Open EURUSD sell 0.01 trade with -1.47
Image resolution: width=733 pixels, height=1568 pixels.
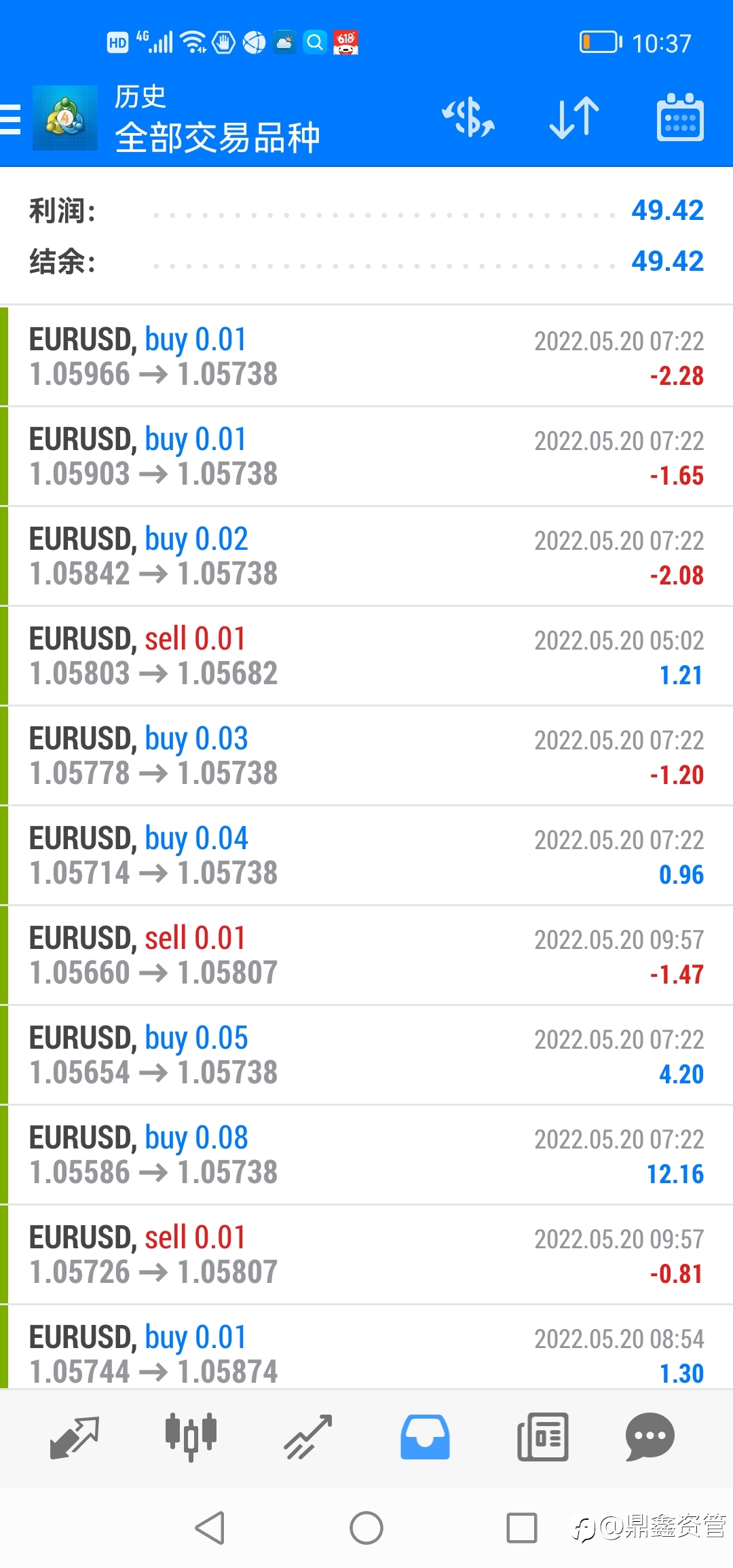tap(366, 956)
